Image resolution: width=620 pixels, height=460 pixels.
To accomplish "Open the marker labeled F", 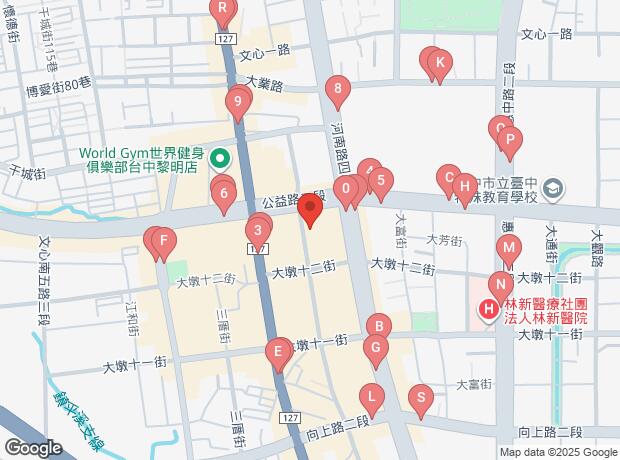I will tap(163, 241).
